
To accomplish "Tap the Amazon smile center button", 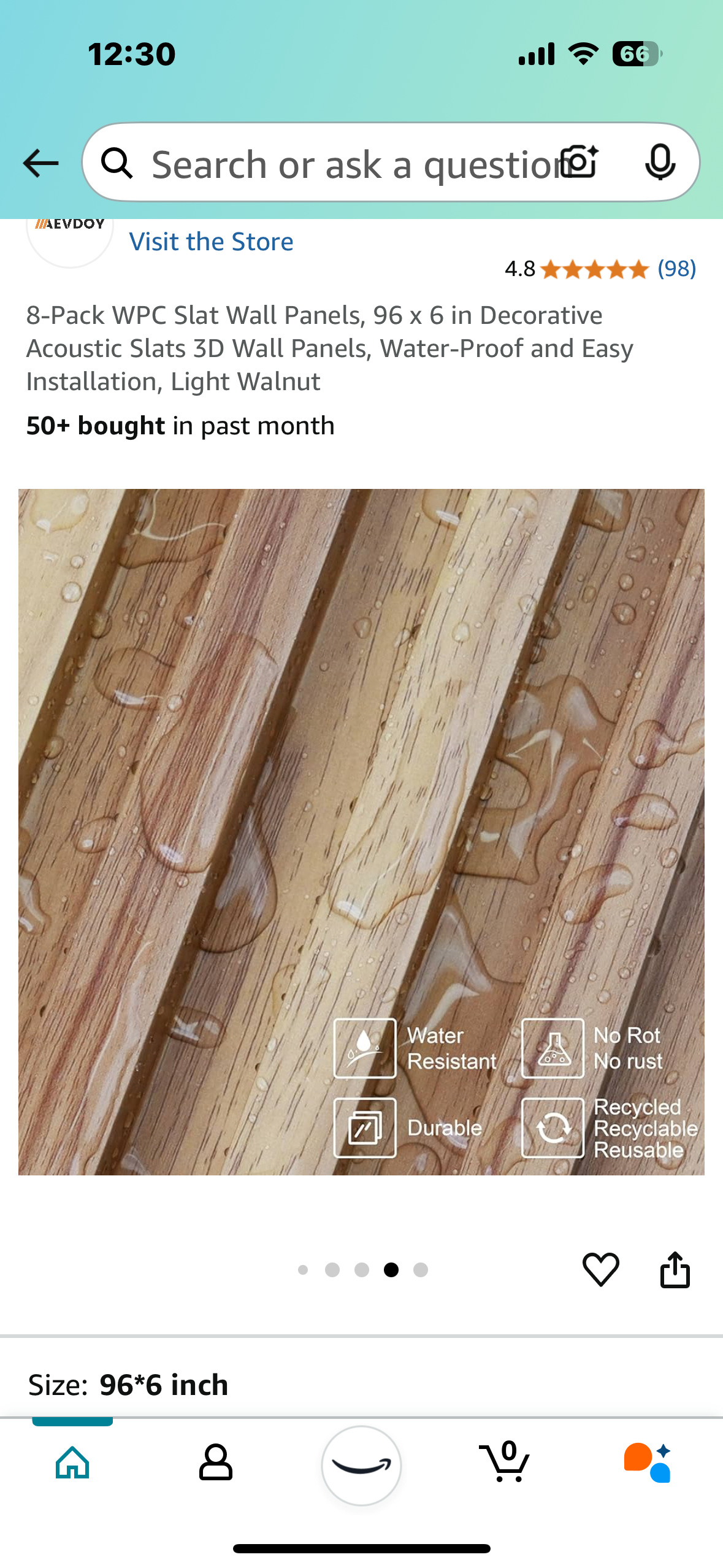I will click(x=361, y=1465).
